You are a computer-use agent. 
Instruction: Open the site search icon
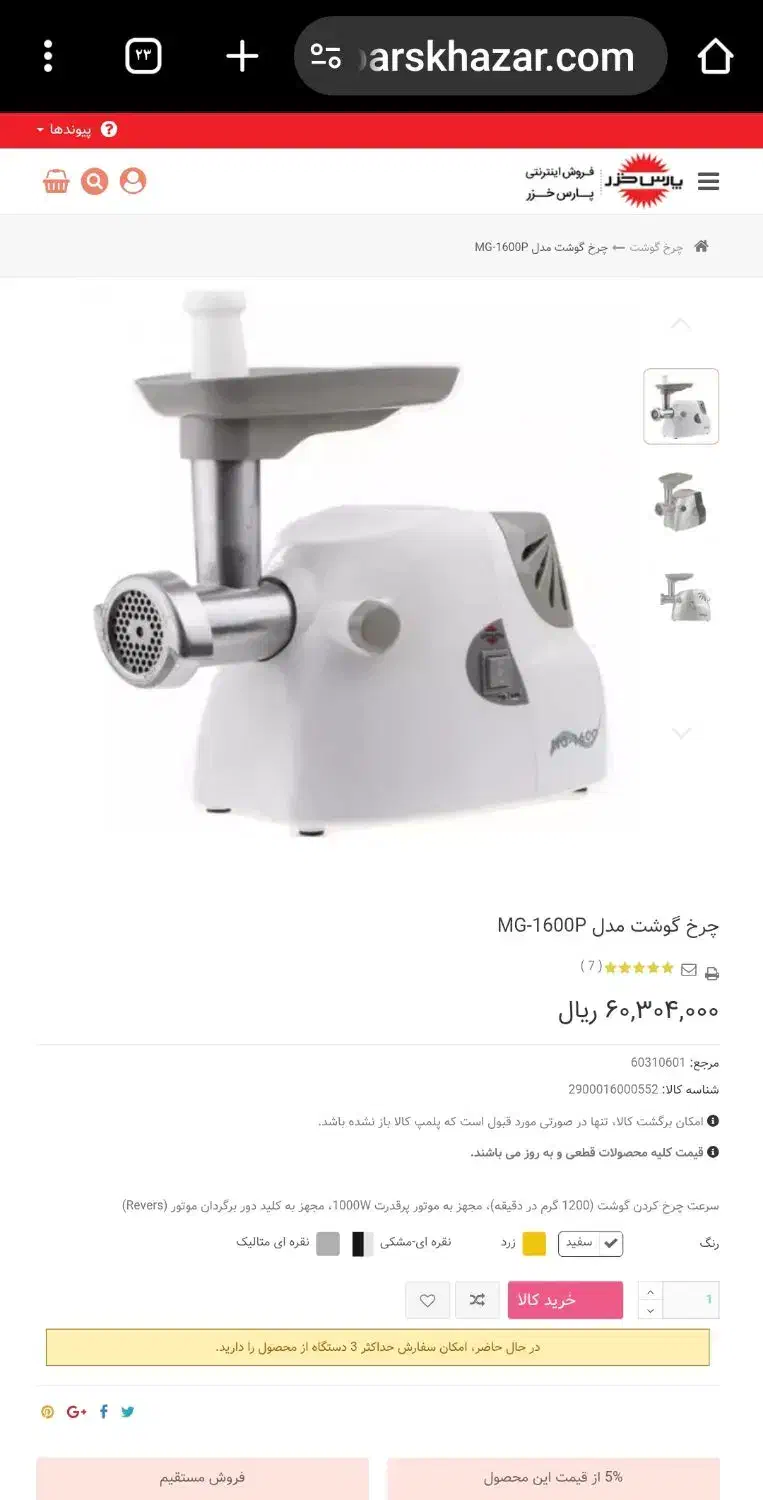(94, 181)
